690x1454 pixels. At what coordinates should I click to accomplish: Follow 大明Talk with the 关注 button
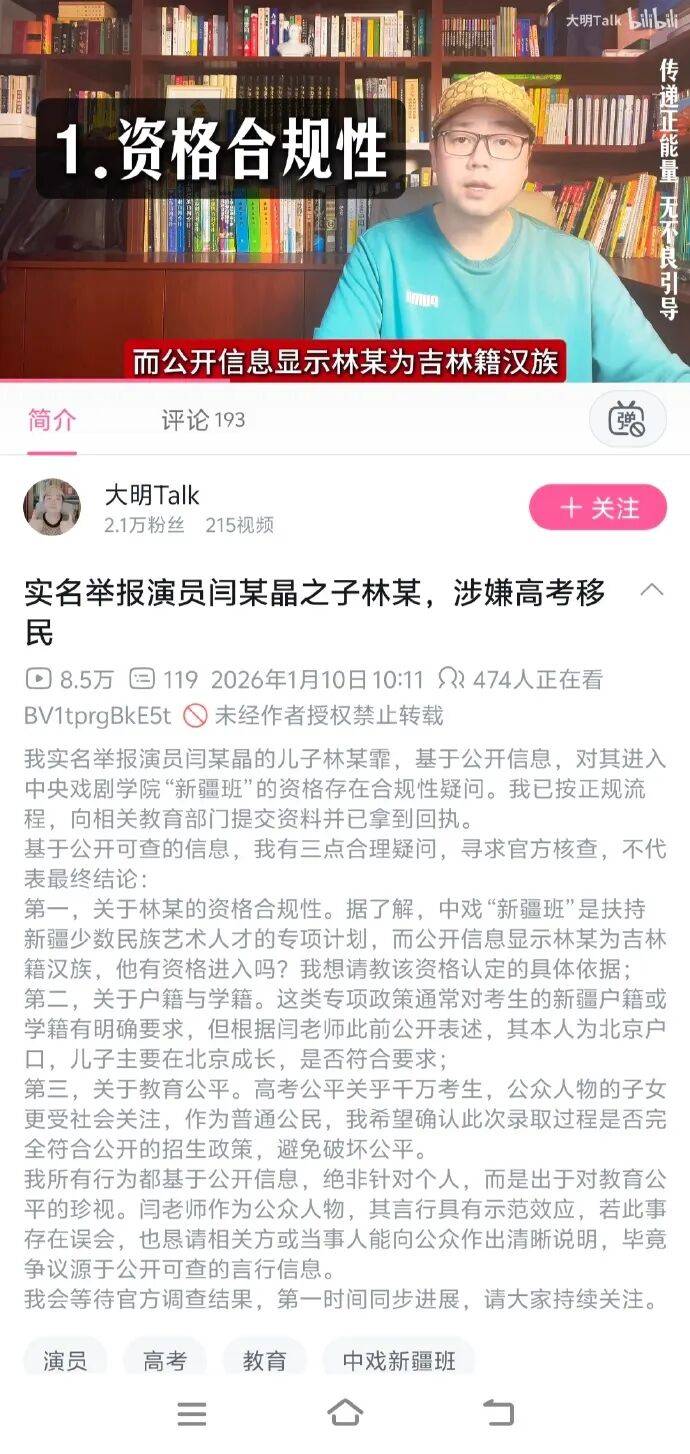point(598,507)
